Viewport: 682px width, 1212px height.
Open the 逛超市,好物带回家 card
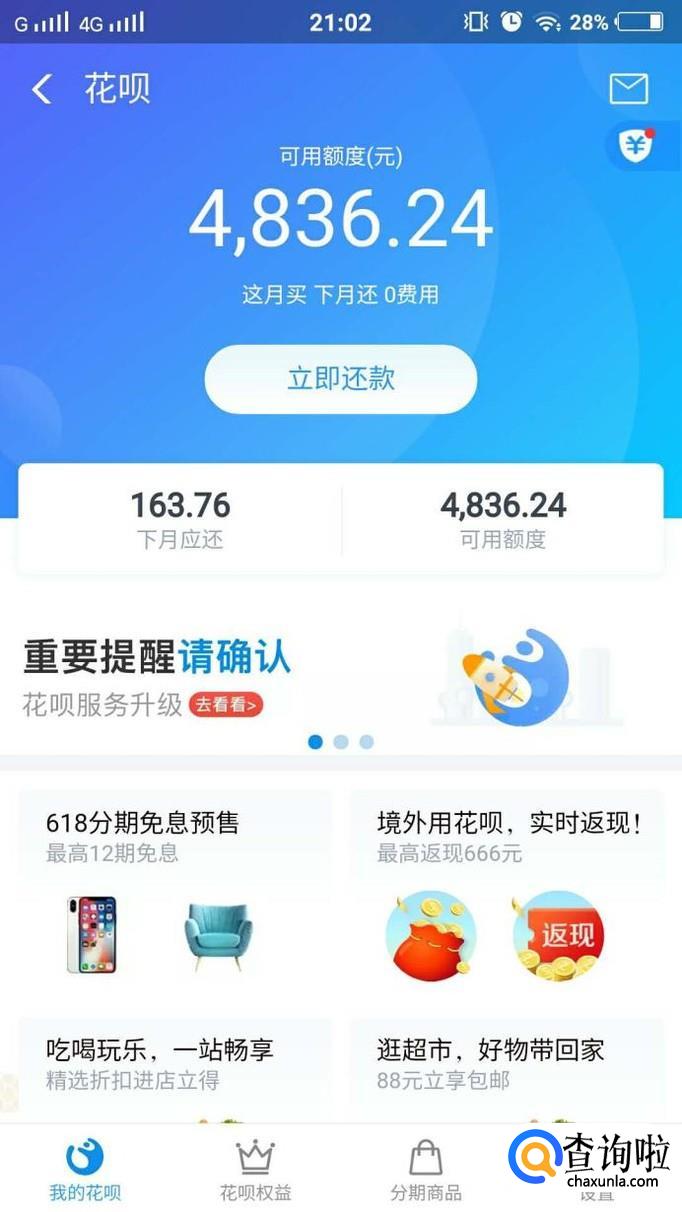click(x=506, y=1069)
